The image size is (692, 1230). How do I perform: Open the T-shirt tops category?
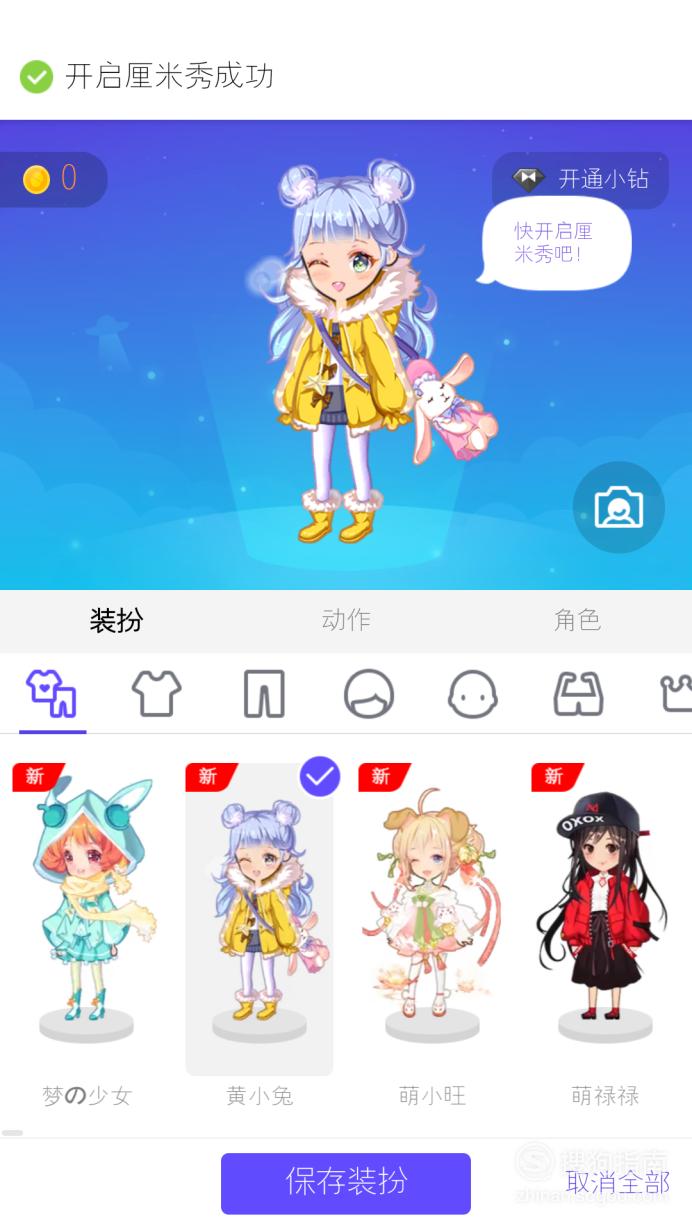click(157, 693)
